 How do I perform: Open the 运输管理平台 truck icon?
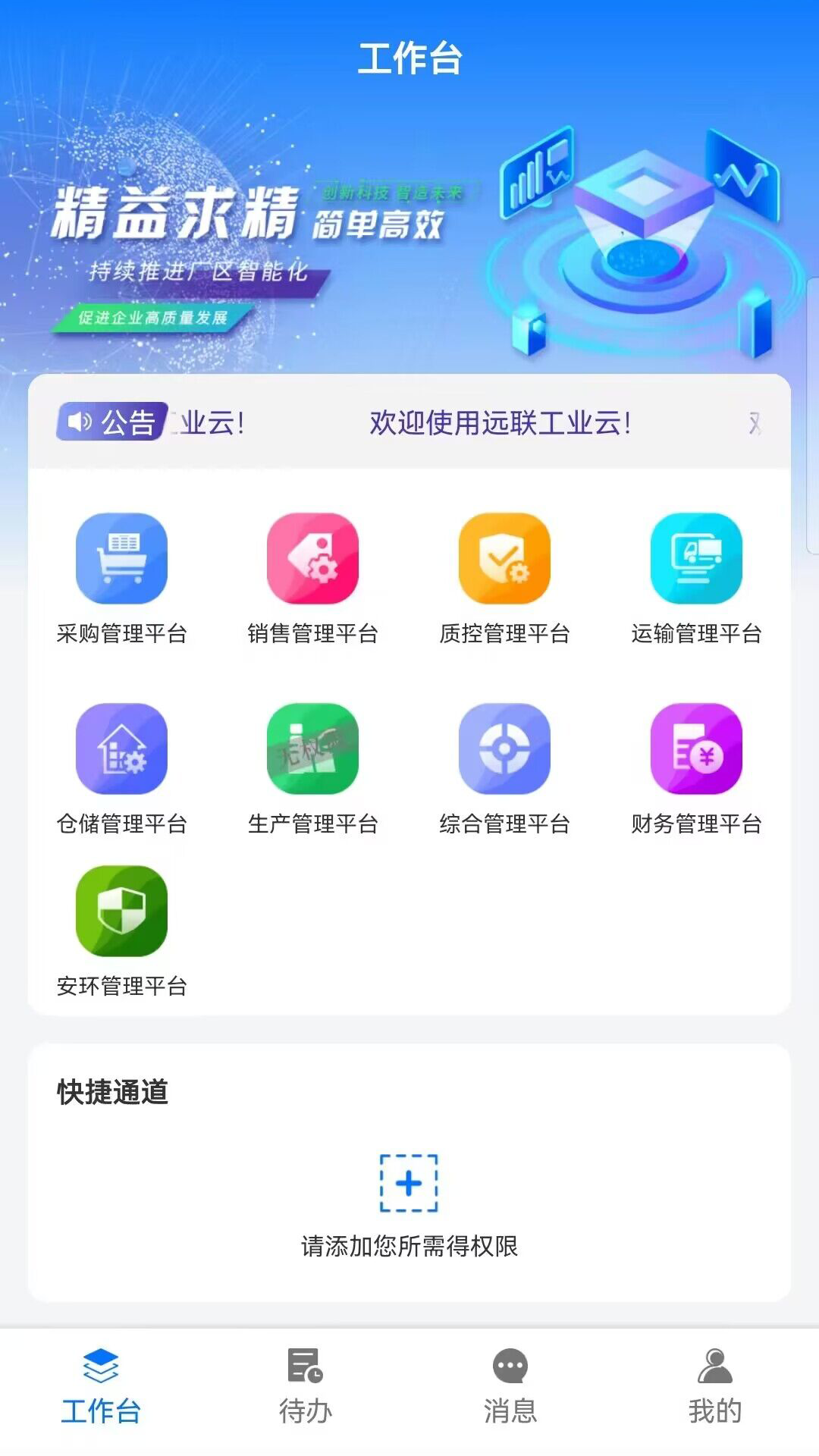[x=697, y=558]
